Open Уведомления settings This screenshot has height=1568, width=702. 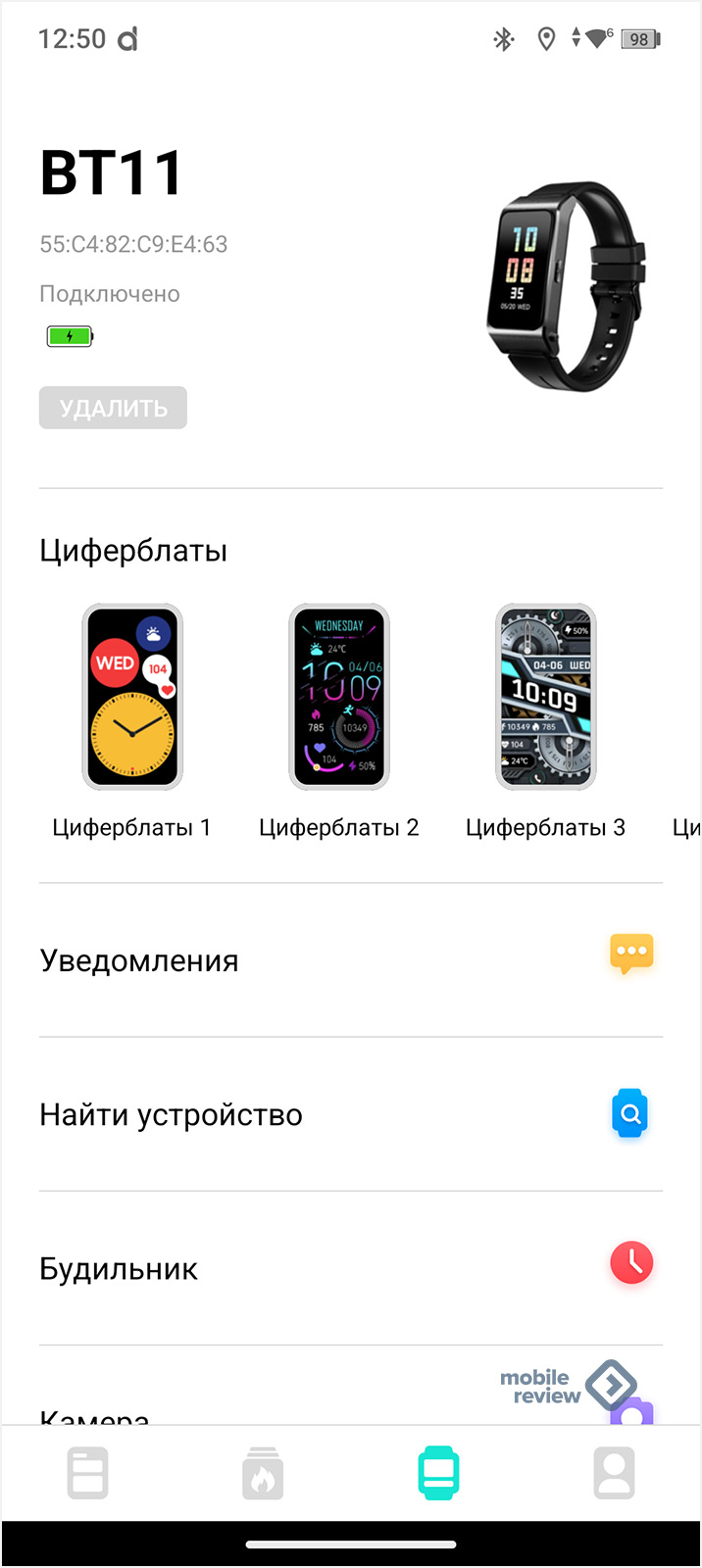(x=350, y=960)
